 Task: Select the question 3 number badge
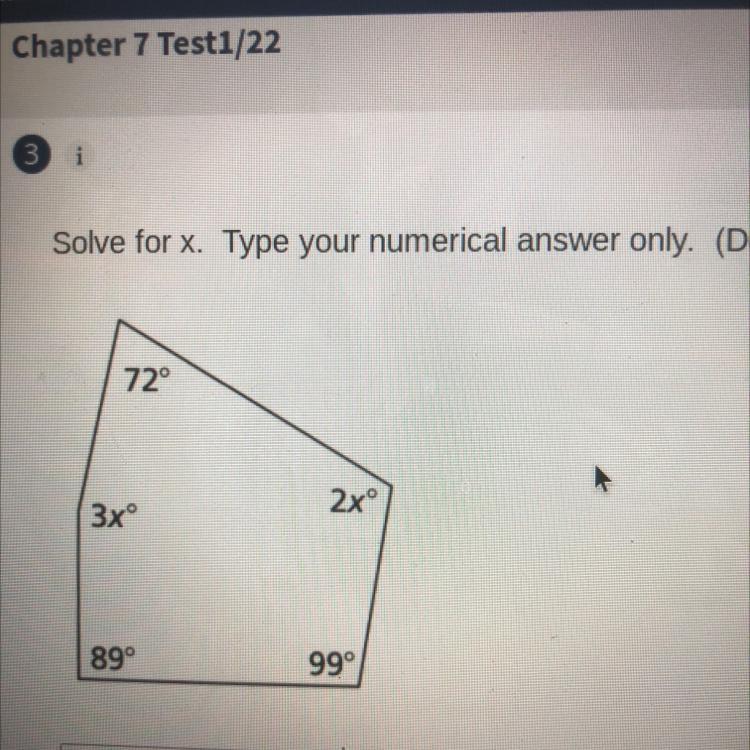[x=32, y=155]
